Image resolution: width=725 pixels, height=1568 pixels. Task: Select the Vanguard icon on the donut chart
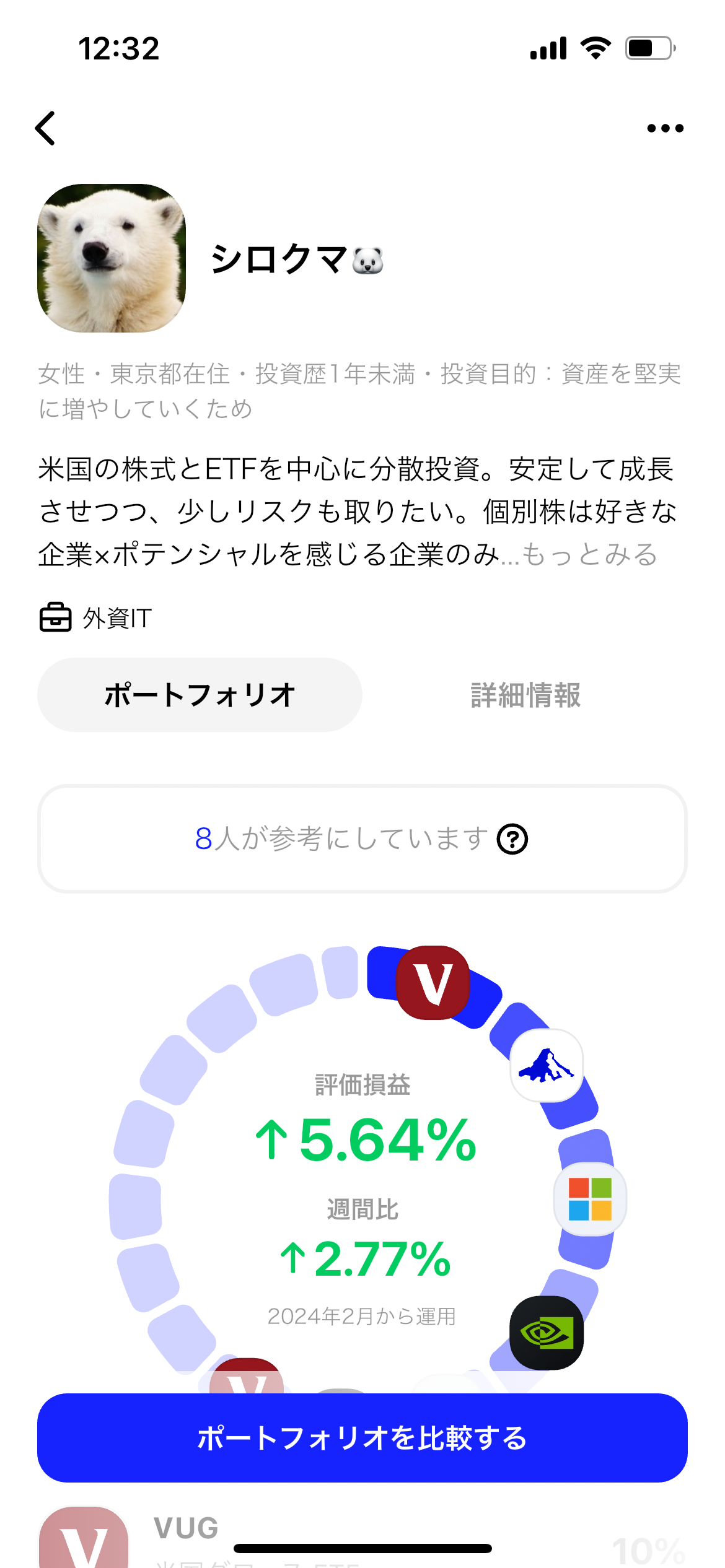pos(433,983)
